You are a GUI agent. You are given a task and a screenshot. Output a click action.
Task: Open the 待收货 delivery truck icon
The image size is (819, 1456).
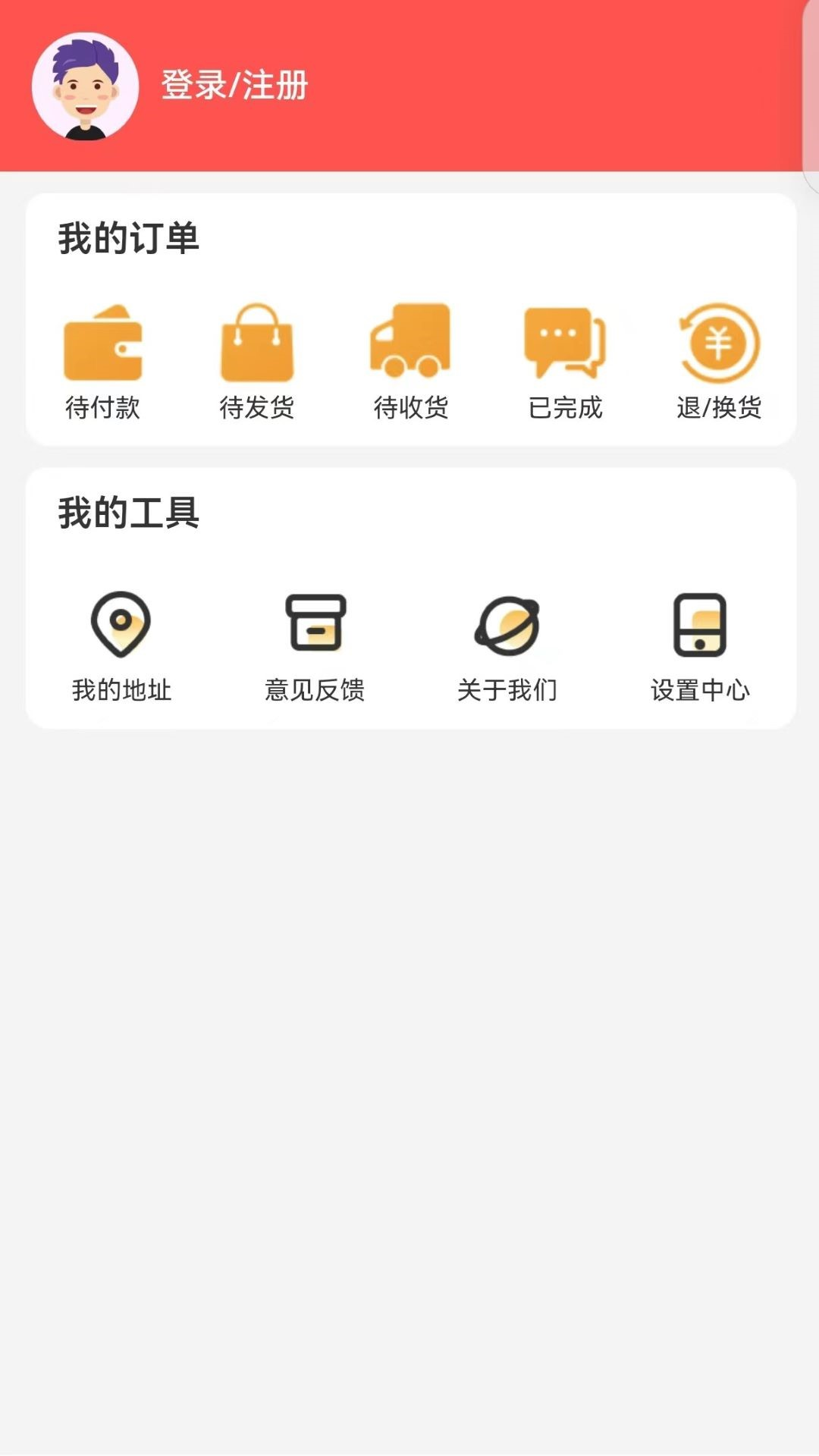tap(412, 341)
